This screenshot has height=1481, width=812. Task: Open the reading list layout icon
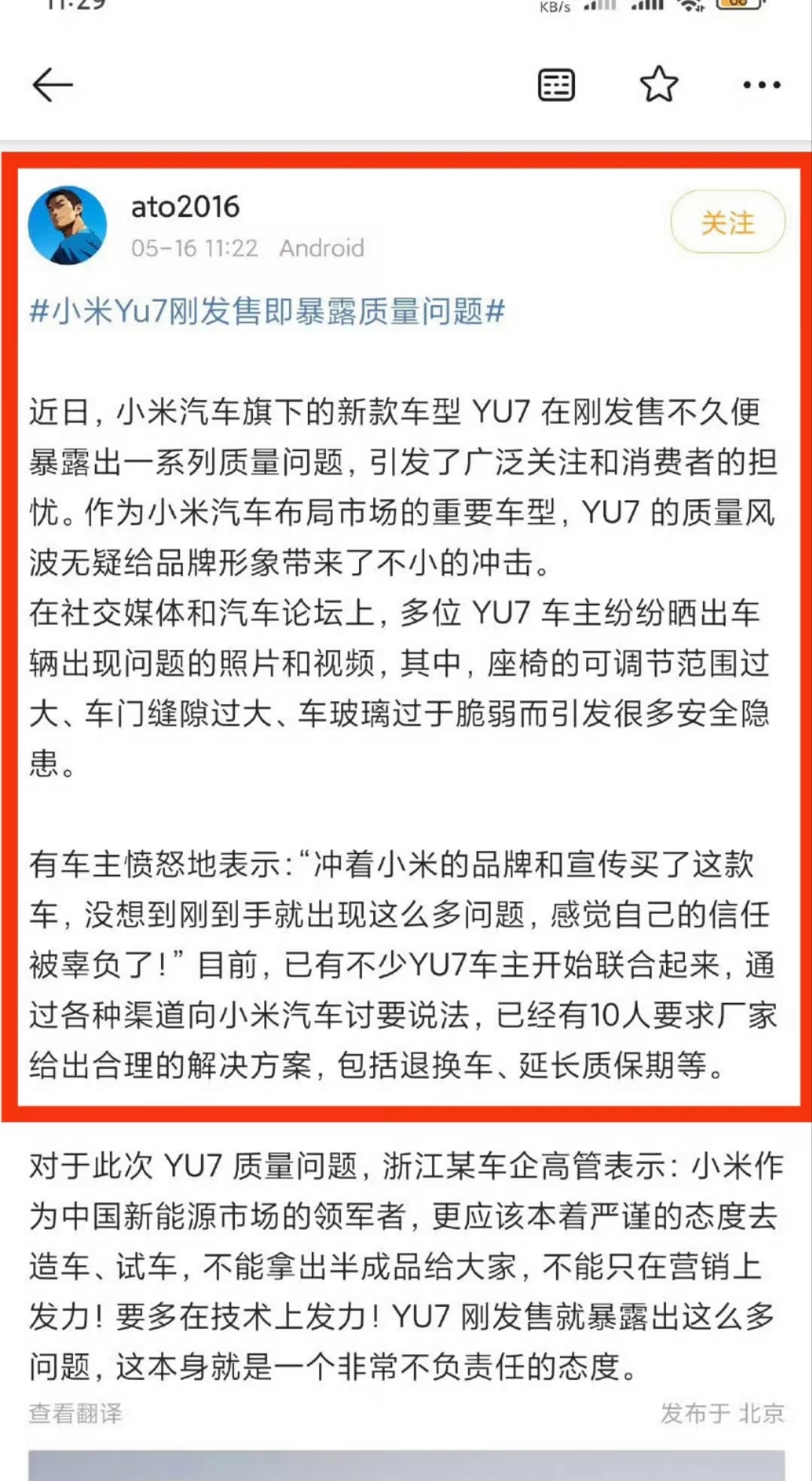click(x=556, y=84)
